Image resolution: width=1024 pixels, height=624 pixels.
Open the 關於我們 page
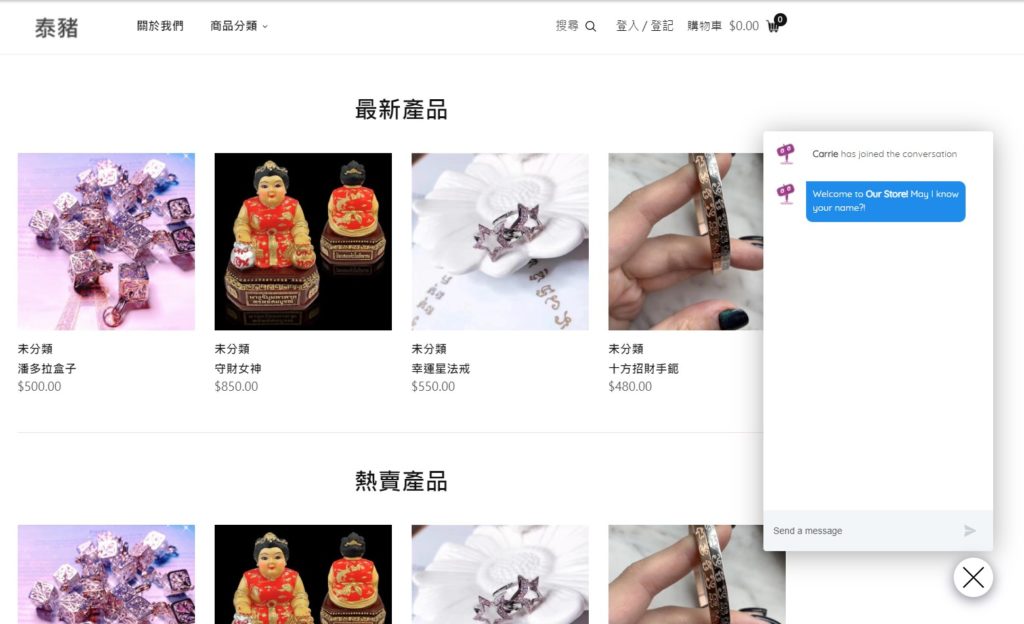[160, 26]
